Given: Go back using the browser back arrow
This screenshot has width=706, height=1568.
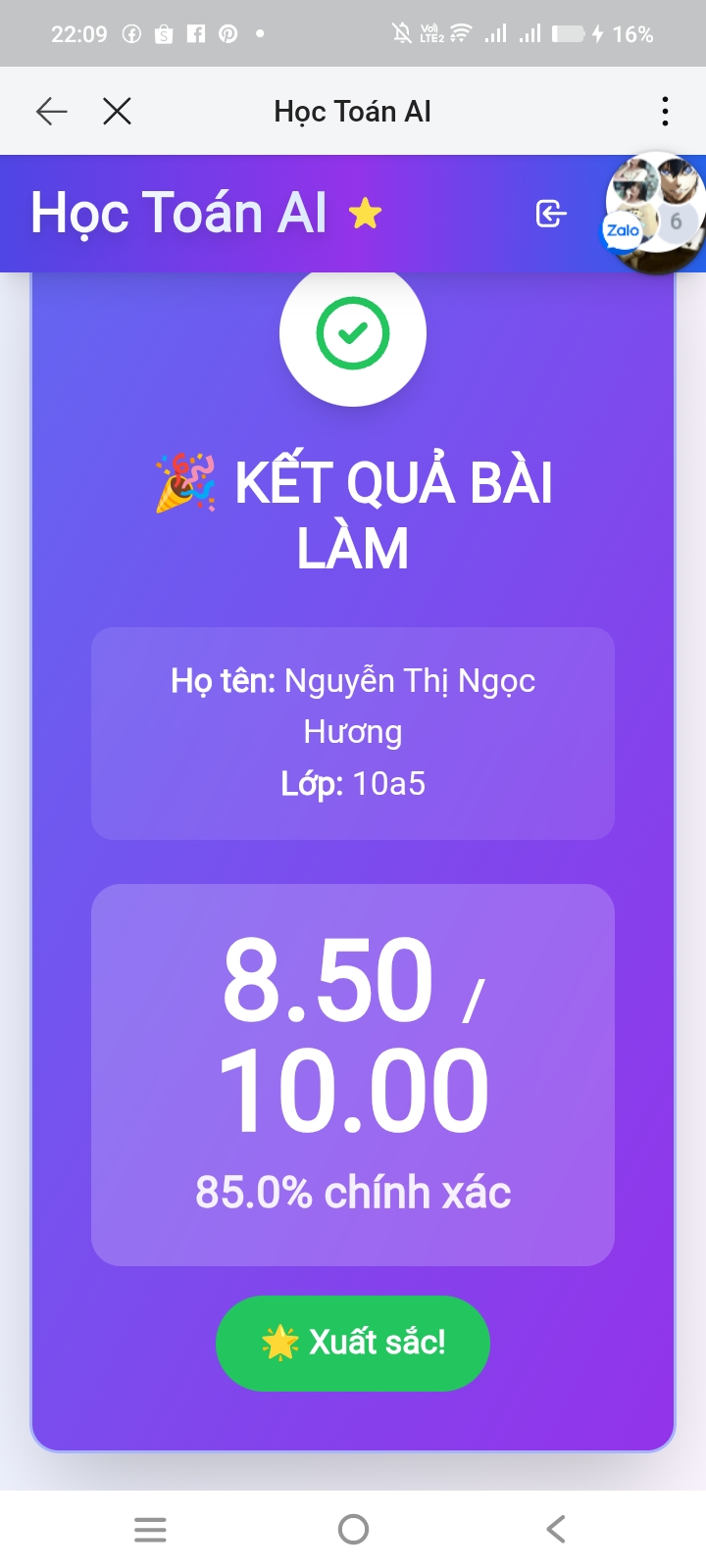Looking at the screenshot, I should (x=51, y=112).
